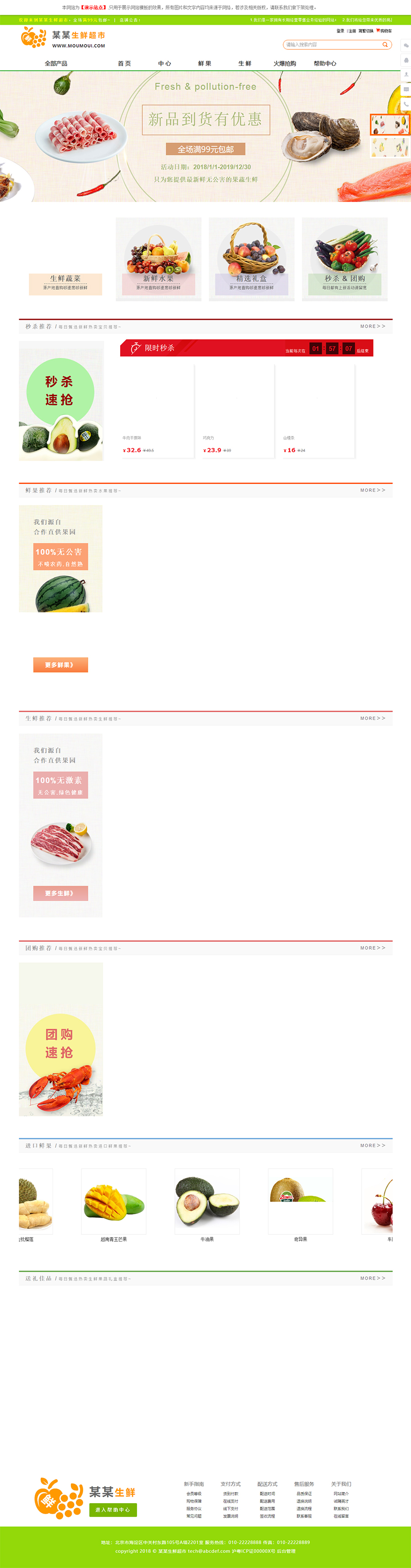Viewport: 411px width, 1568px height.
Task: Open the ¥32.6 牛肉干原味 flash deal
Action: coord(157,411)
